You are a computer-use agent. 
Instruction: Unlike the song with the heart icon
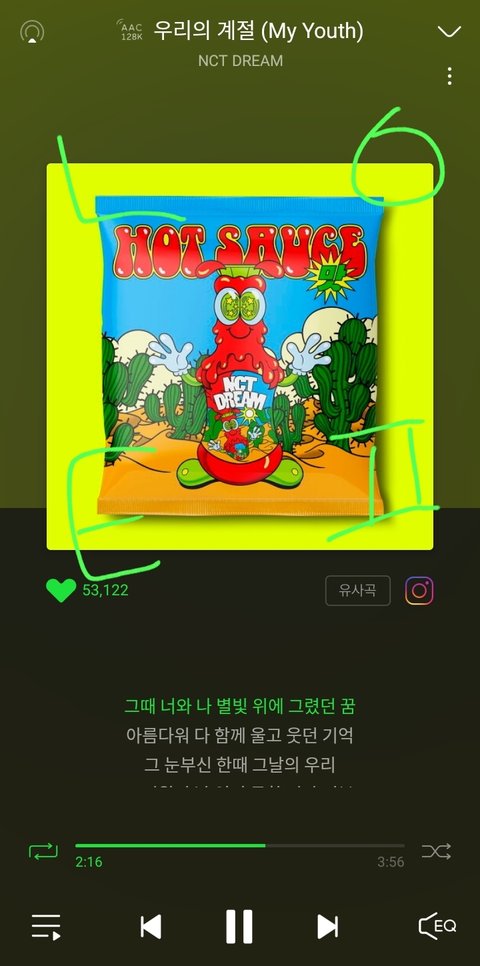click(61, 590)
